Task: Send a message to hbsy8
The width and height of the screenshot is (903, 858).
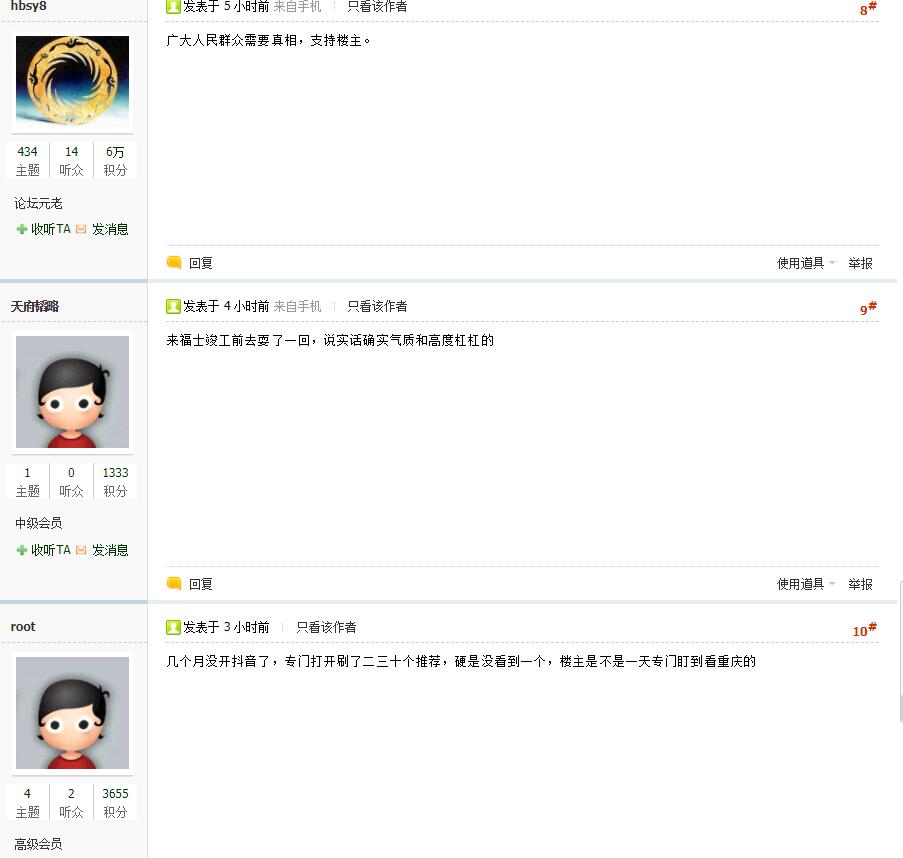Action: [x=110, y=229]
